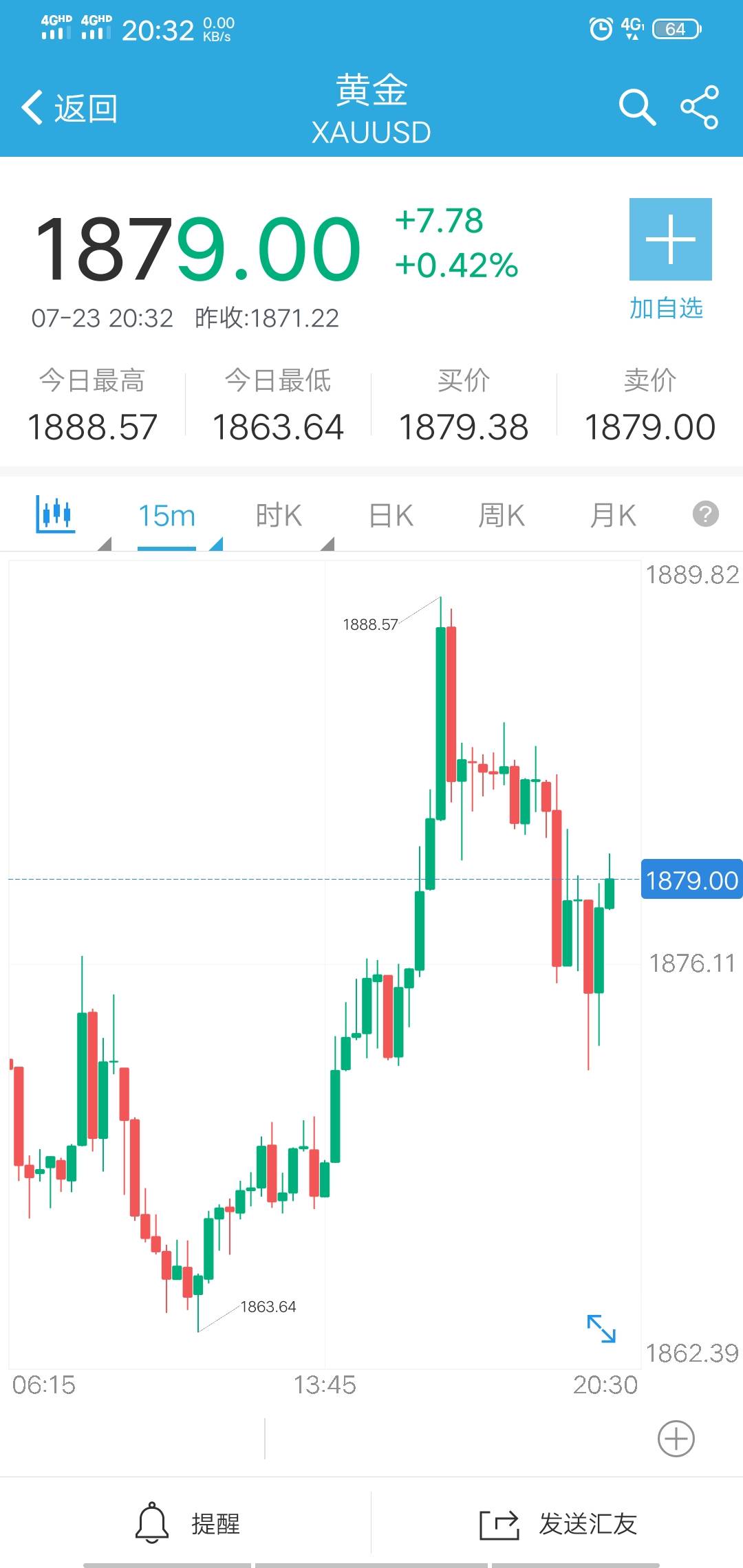Switch to the 日K chart tab
The width and height of the screenshot is (743, 1568).
point(391,516)
